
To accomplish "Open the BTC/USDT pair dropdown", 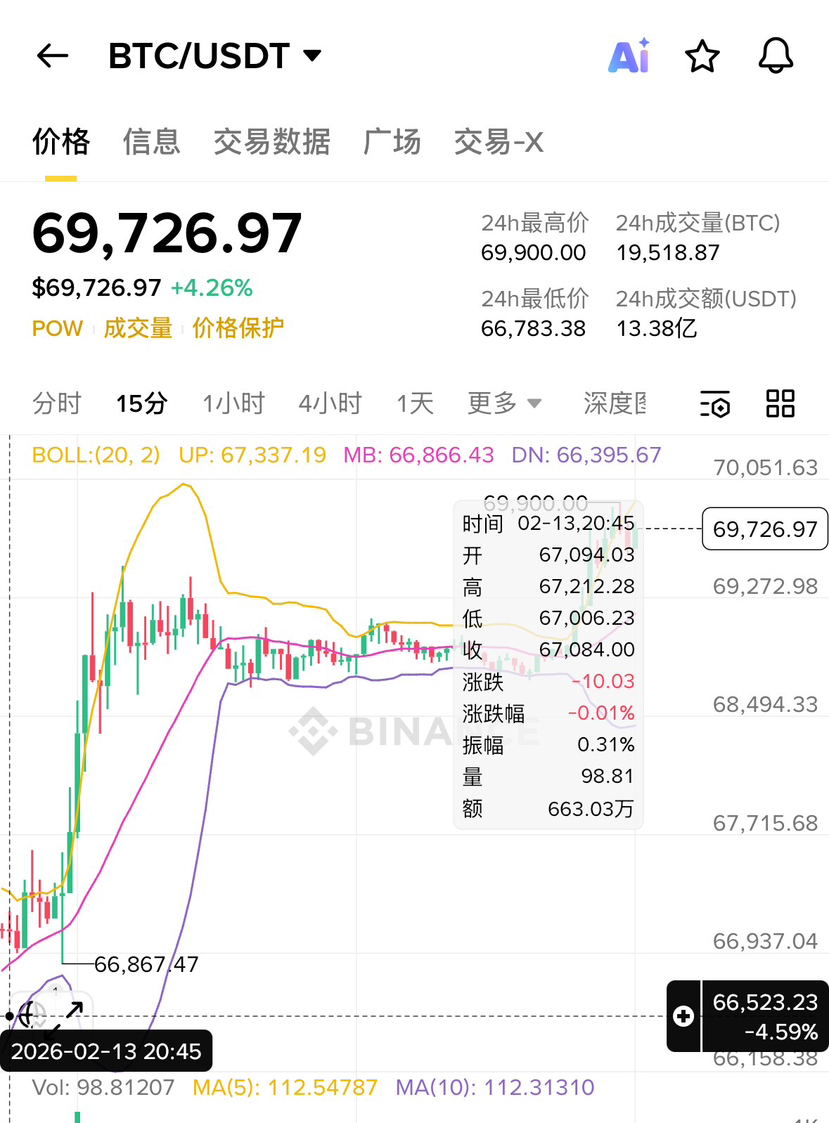I will (x=215, y=56).
